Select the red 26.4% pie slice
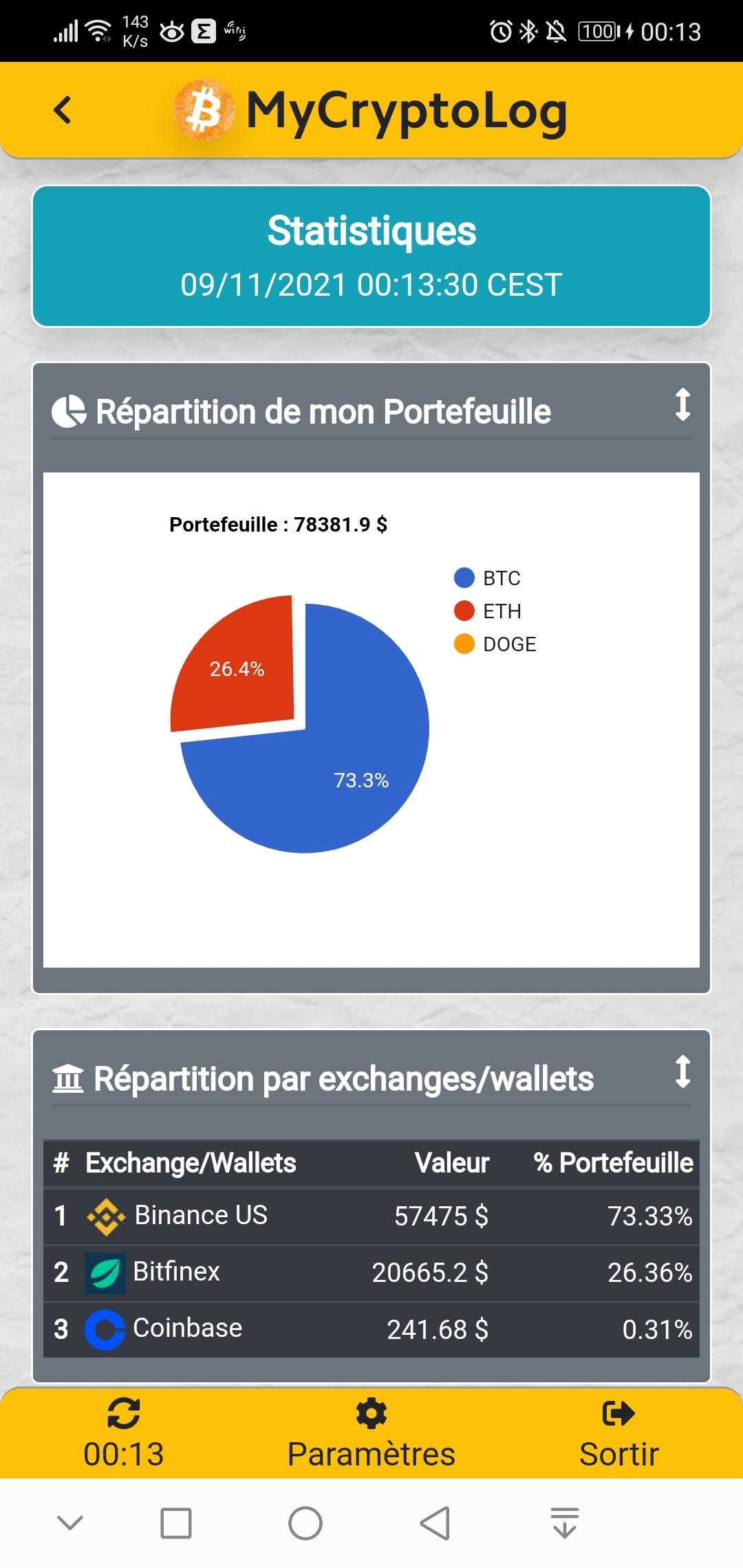This screenshot has width=743, height=1568. pos(237,667)
